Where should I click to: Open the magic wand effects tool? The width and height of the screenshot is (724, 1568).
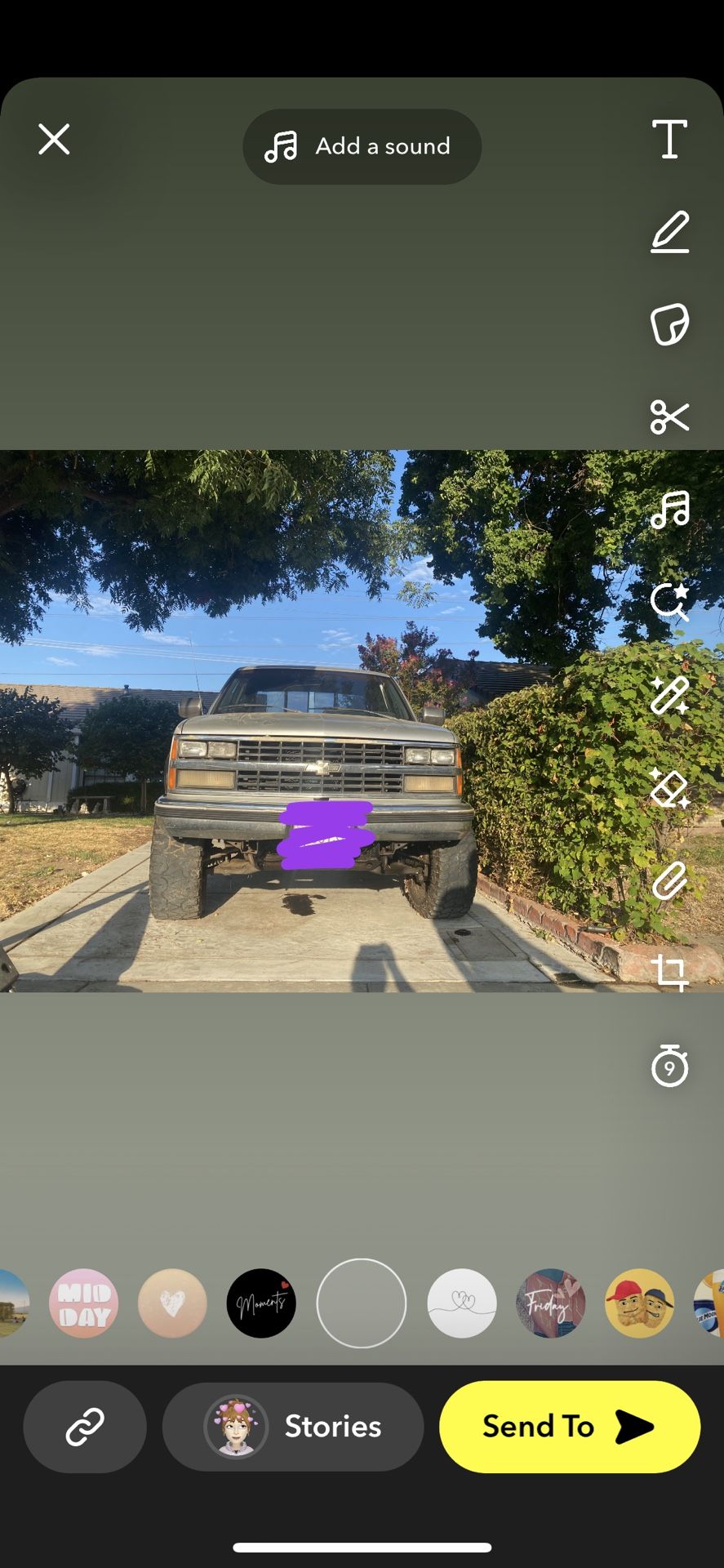click(x=669, y=695)
